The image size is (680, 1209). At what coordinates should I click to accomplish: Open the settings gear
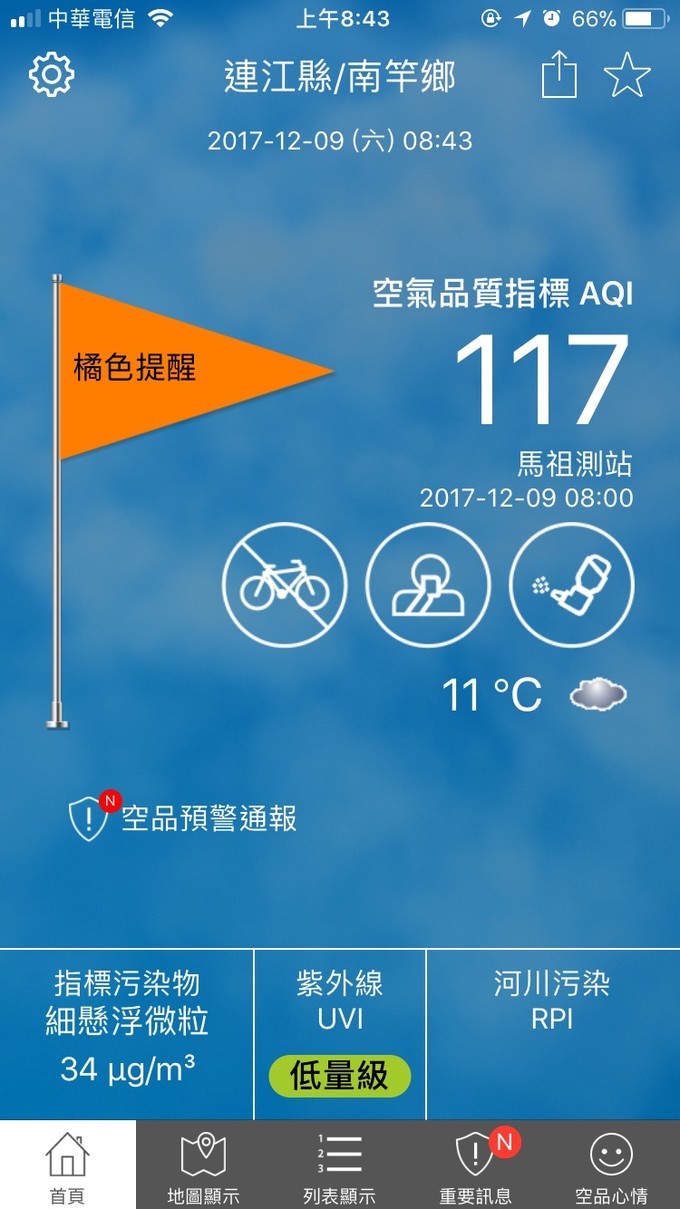(x=52, y=75)
